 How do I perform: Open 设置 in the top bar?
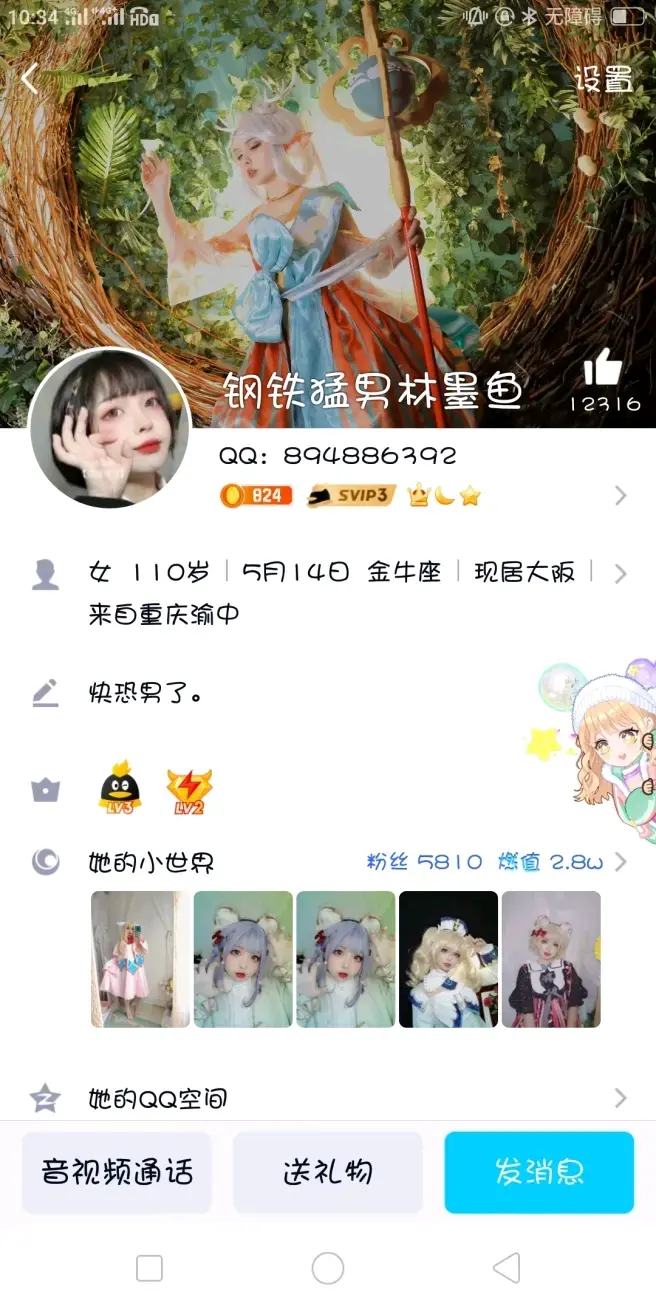coord(603,79)
